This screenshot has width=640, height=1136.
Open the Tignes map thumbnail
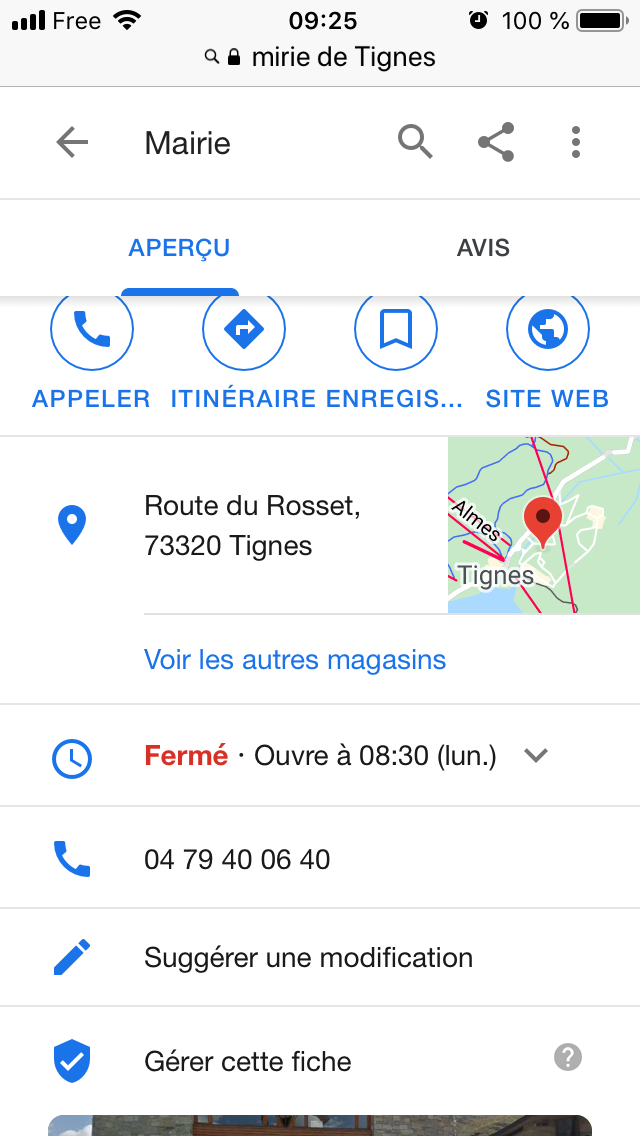point(543,525)
